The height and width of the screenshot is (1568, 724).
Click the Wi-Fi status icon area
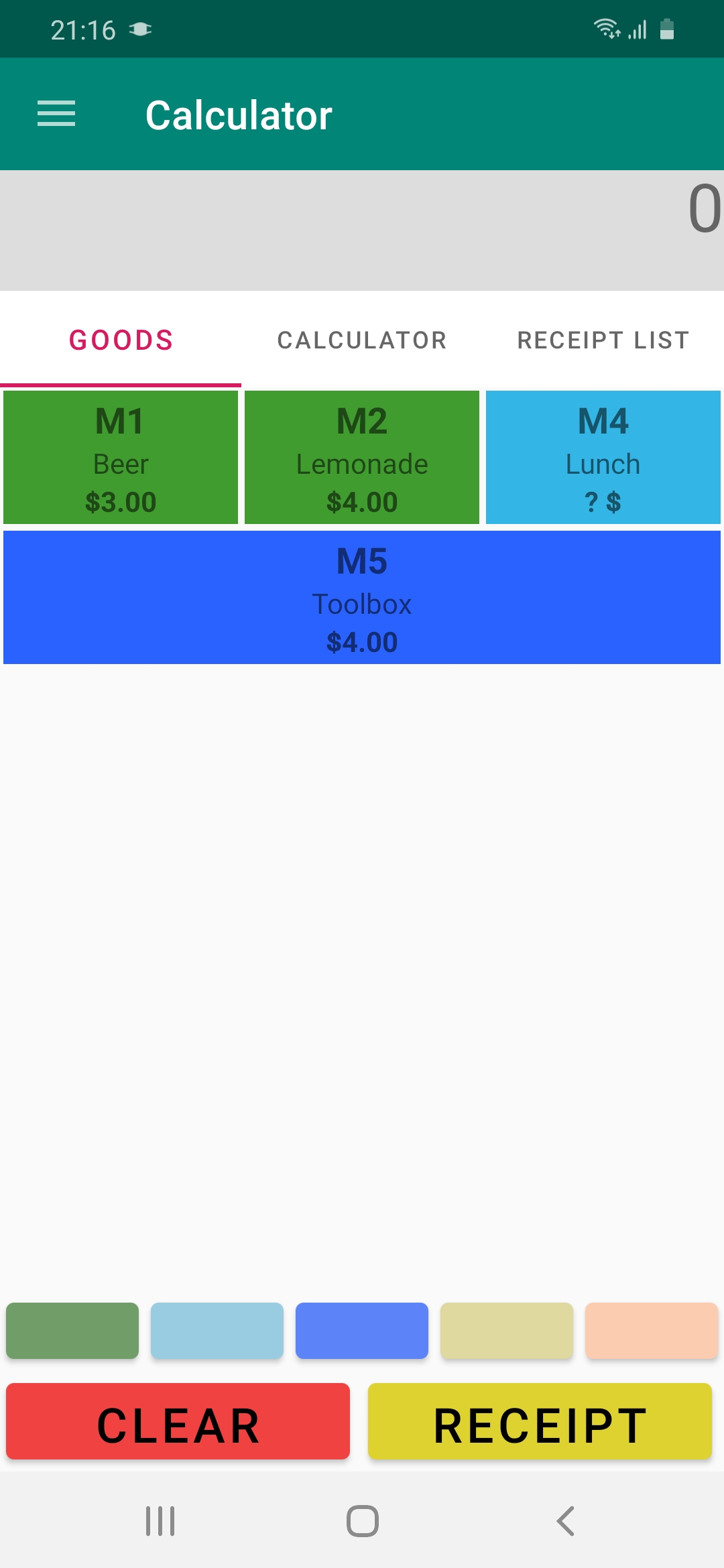pyautogui.click(x=607, y=29)
